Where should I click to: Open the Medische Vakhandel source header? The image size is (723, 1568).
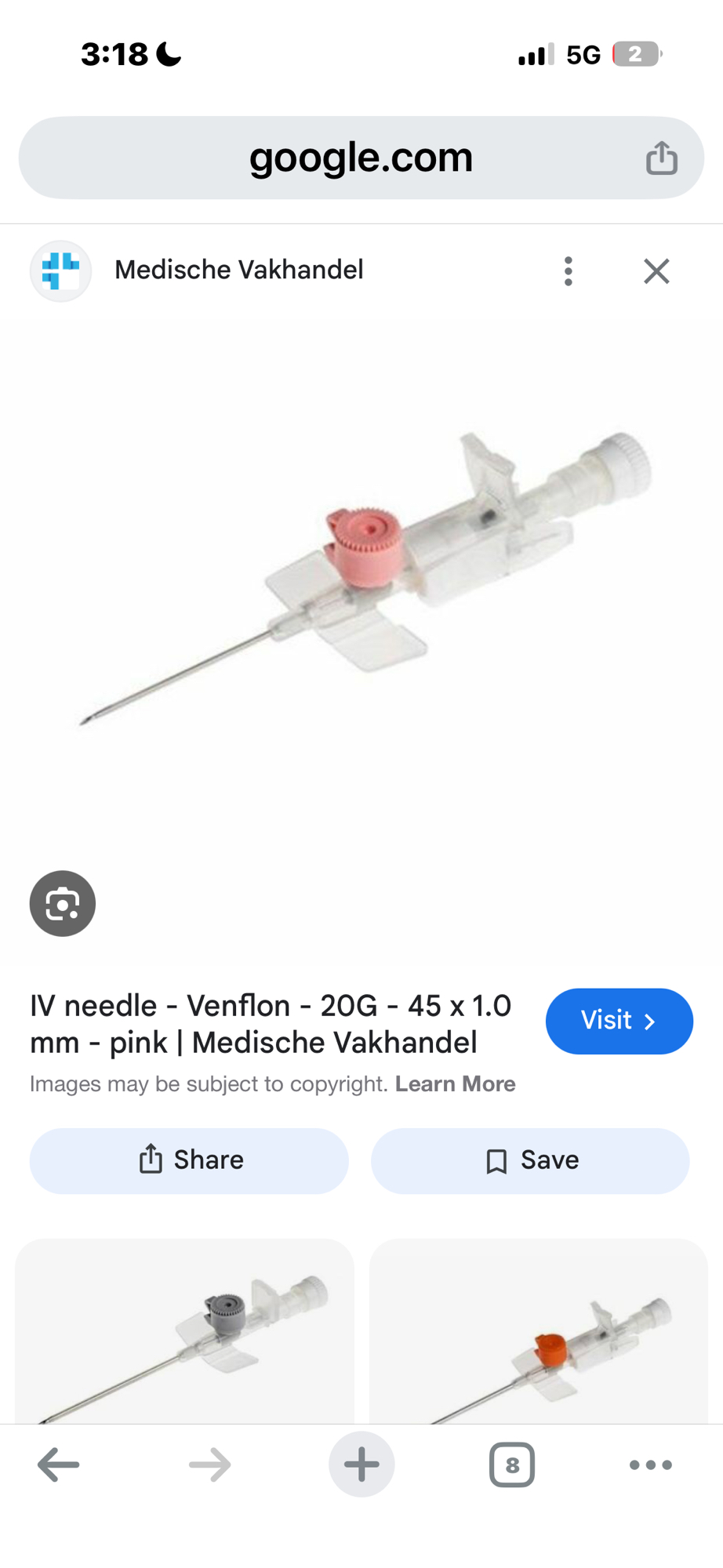coord(238,270)
